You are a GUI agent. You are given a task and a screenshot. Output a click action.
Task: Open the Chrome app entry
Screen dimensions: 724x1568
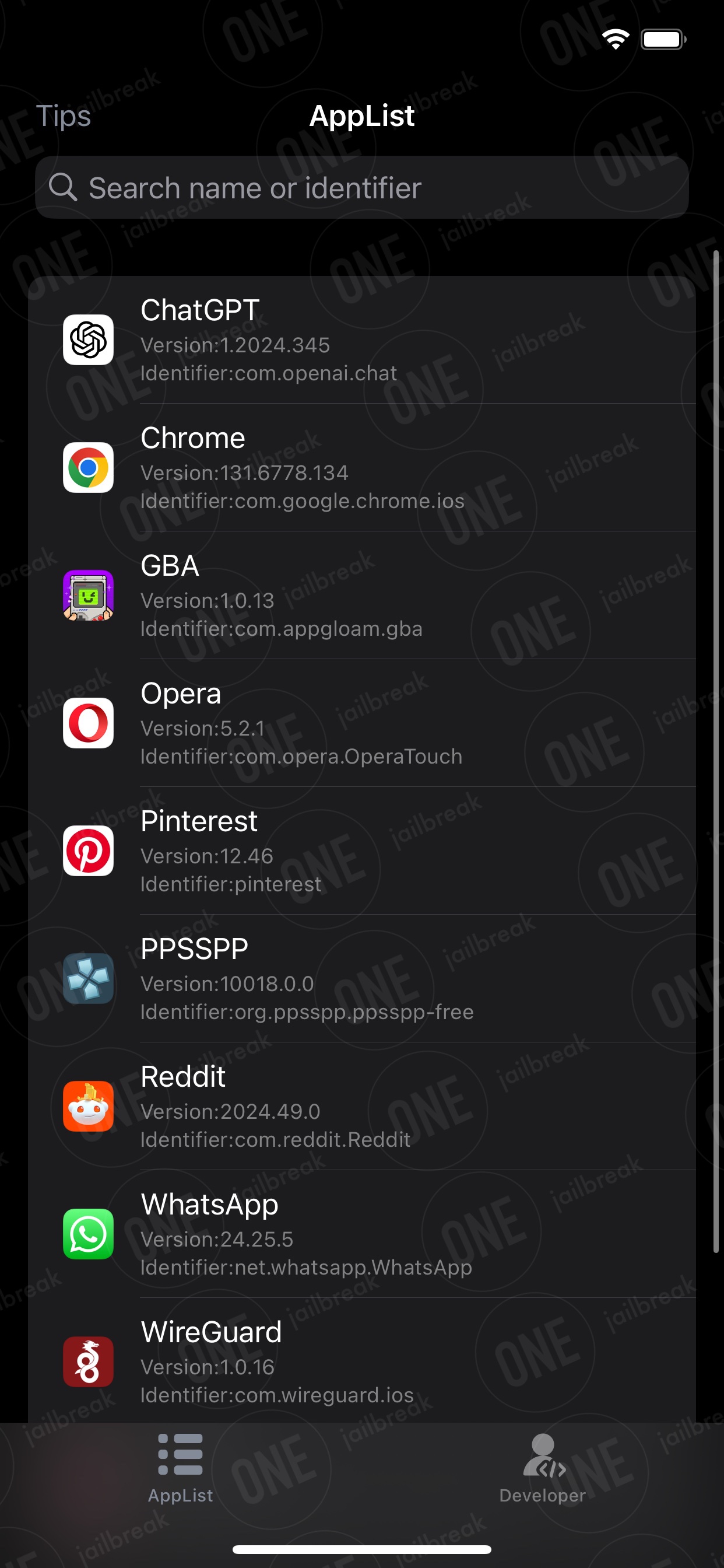click(362, 467)
